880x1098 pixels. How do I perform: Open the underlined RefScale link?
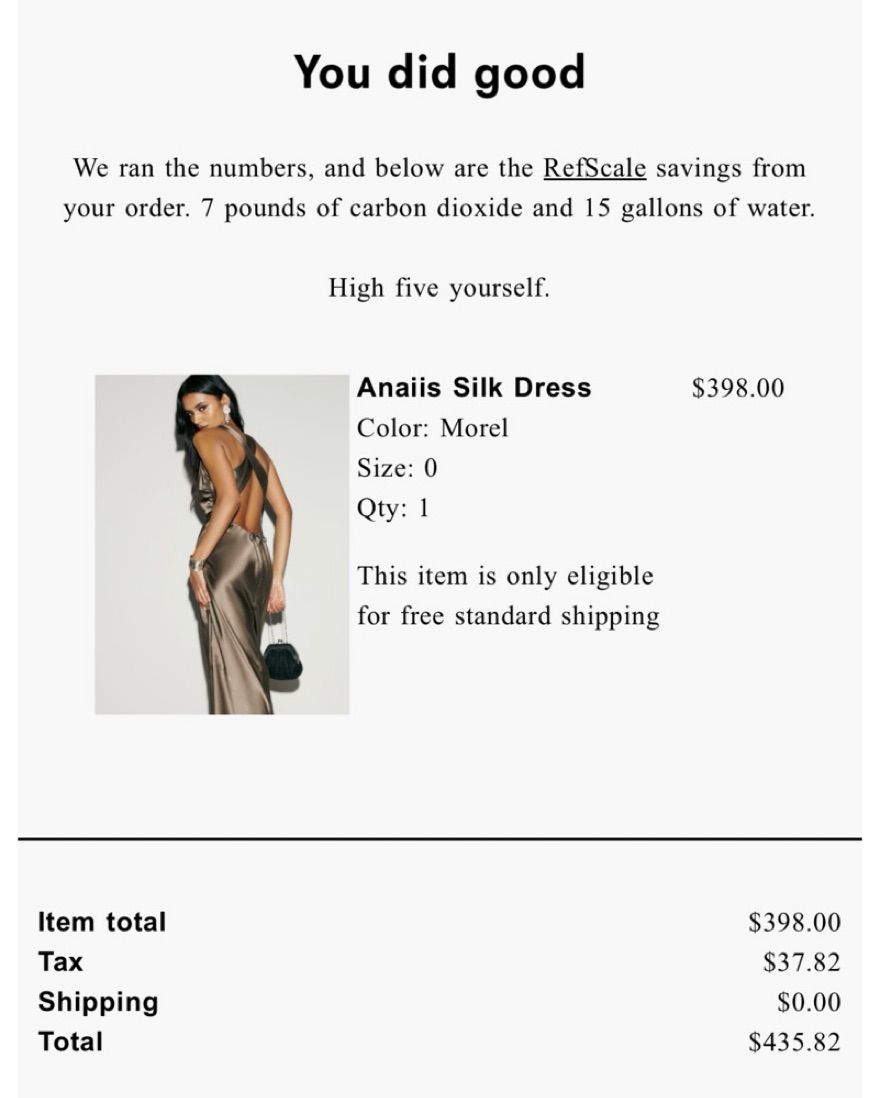point(594,168)
